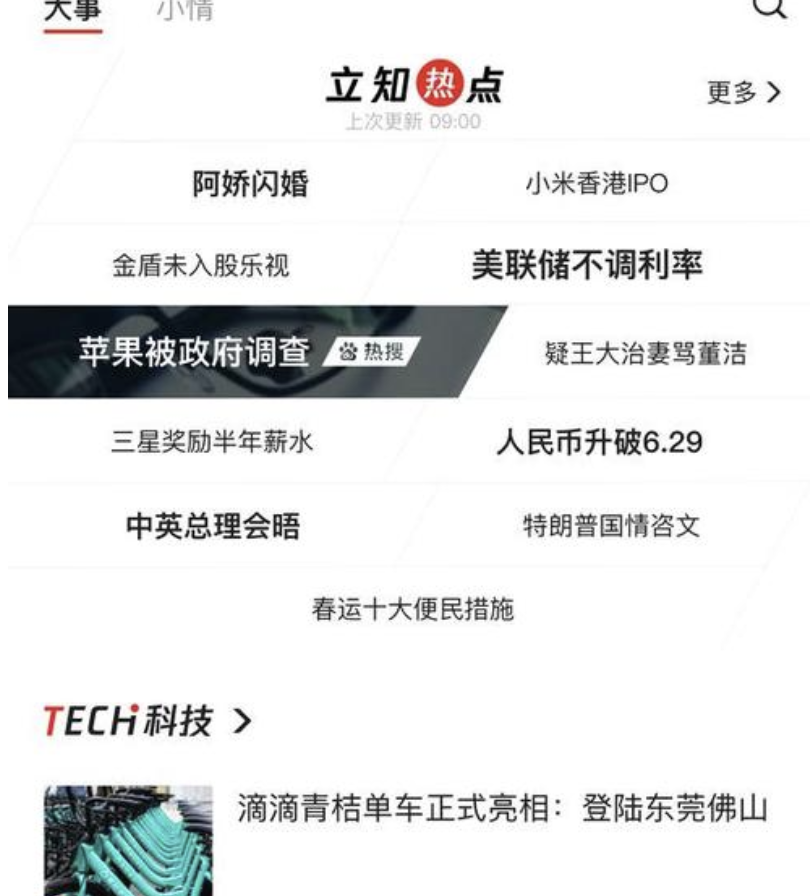Open hot topic 人民币升破6.29
810x896 pixels.
599,442
